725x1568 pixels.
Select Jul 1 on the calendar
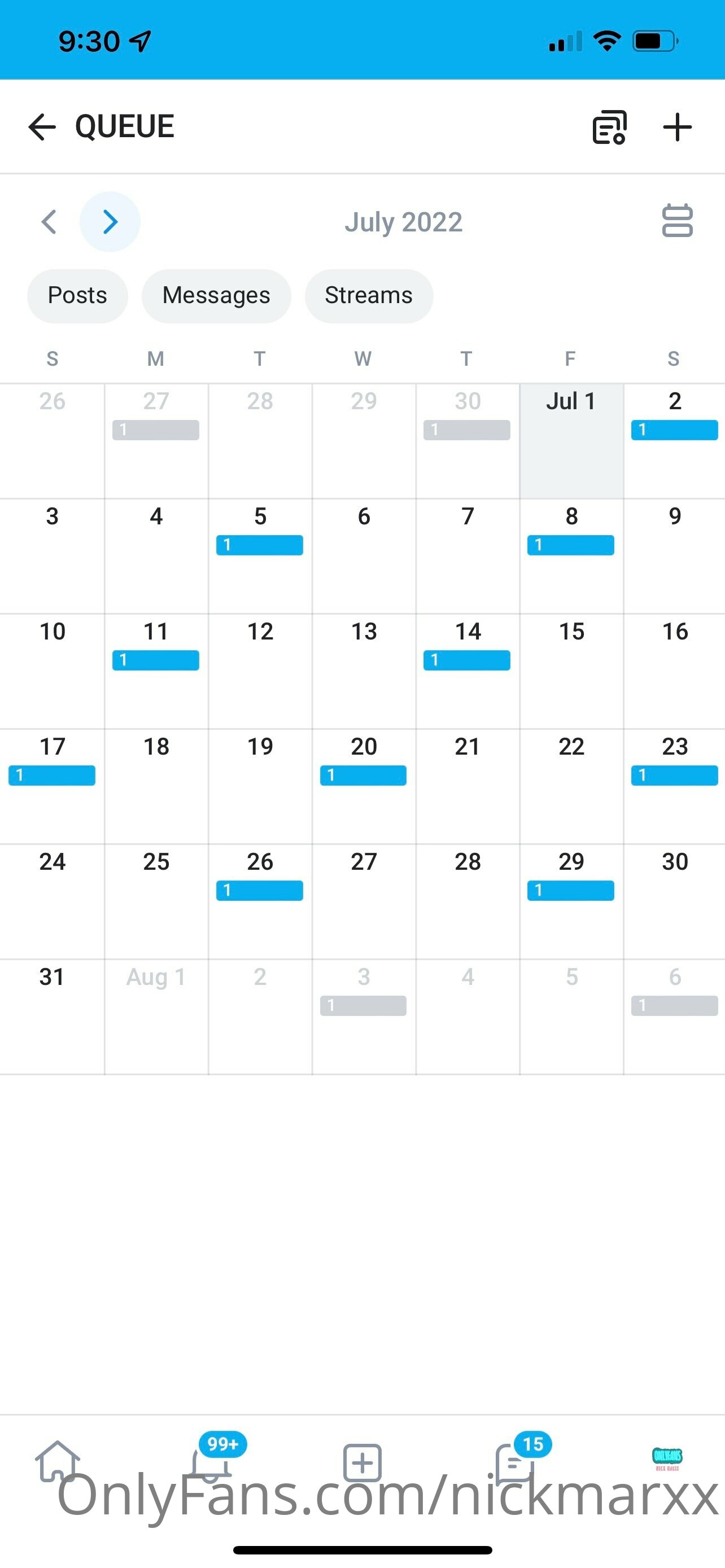click(571, 441)
